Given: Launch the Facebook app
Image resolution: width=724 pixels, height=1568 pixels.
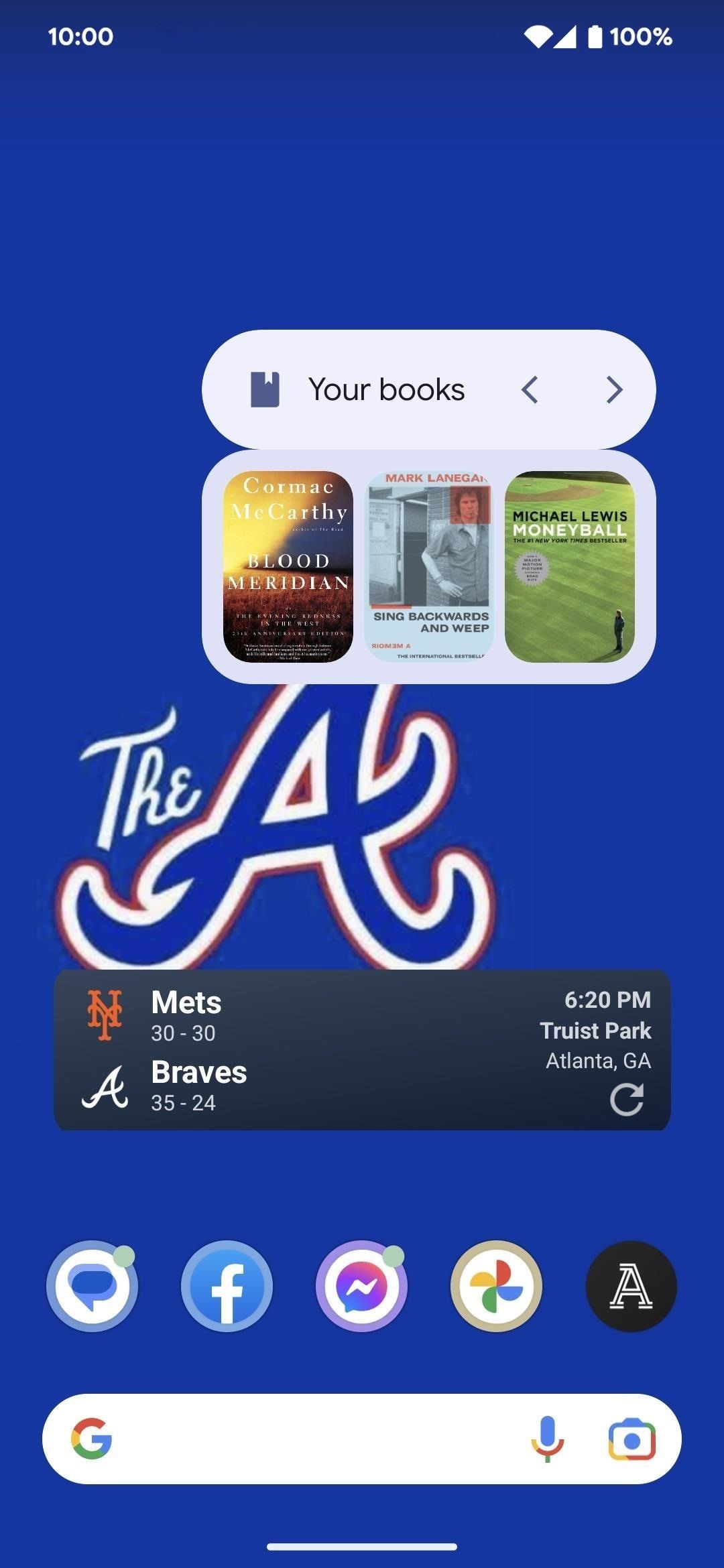Looking at the screenshot, I should (227, 1286).
